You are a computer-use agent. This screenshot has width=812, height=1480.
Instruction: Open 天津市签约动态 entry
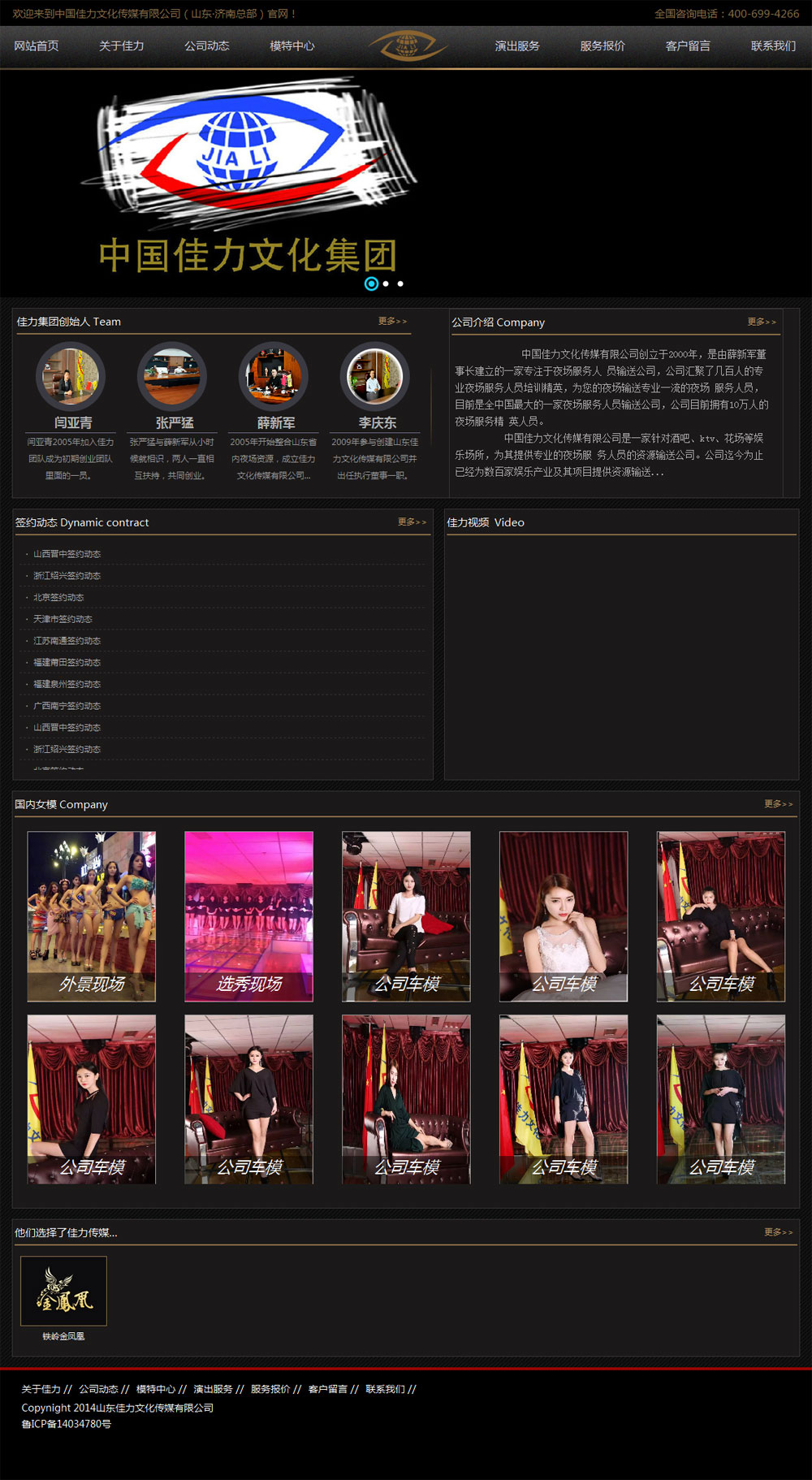63,619
